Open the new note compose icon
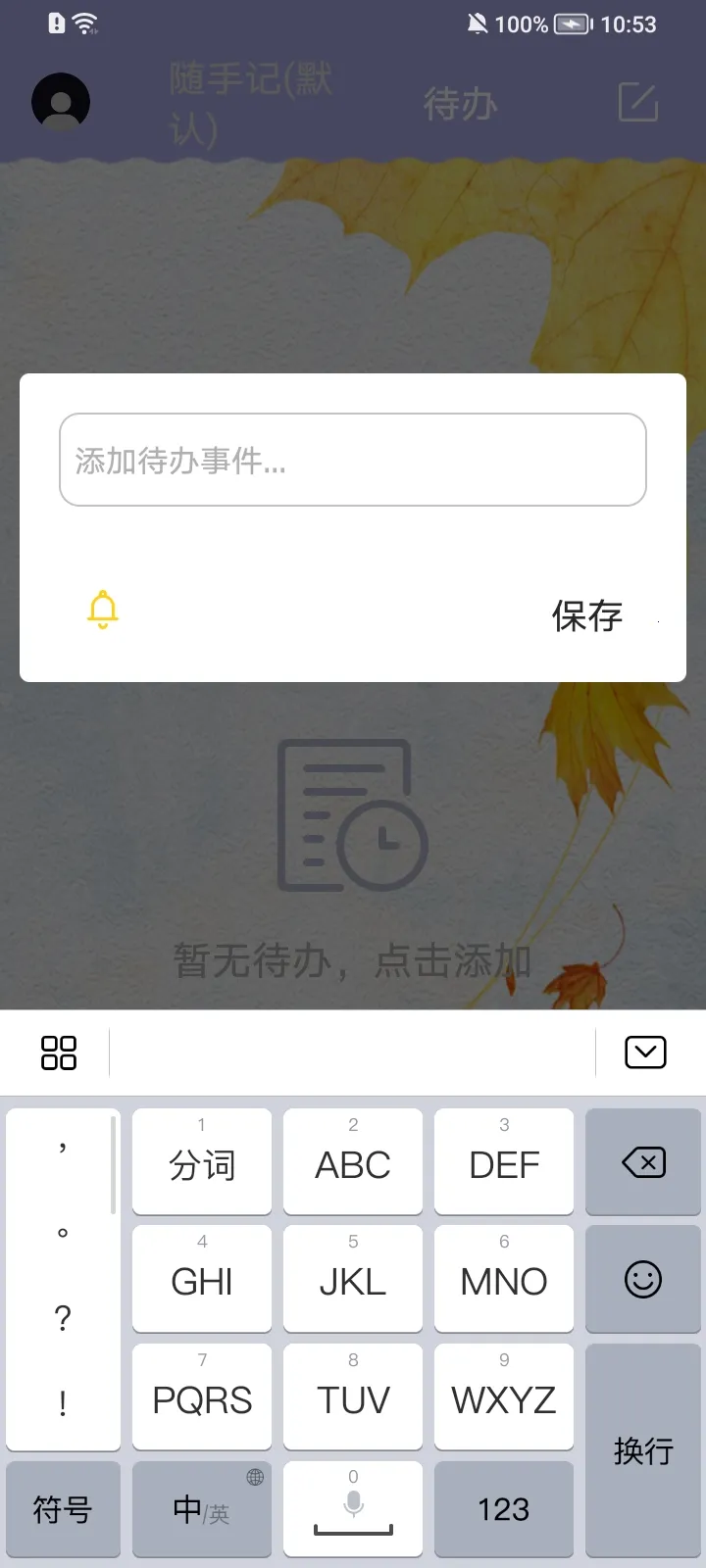This screenshot has width=706, height=1568. (637, 102)
